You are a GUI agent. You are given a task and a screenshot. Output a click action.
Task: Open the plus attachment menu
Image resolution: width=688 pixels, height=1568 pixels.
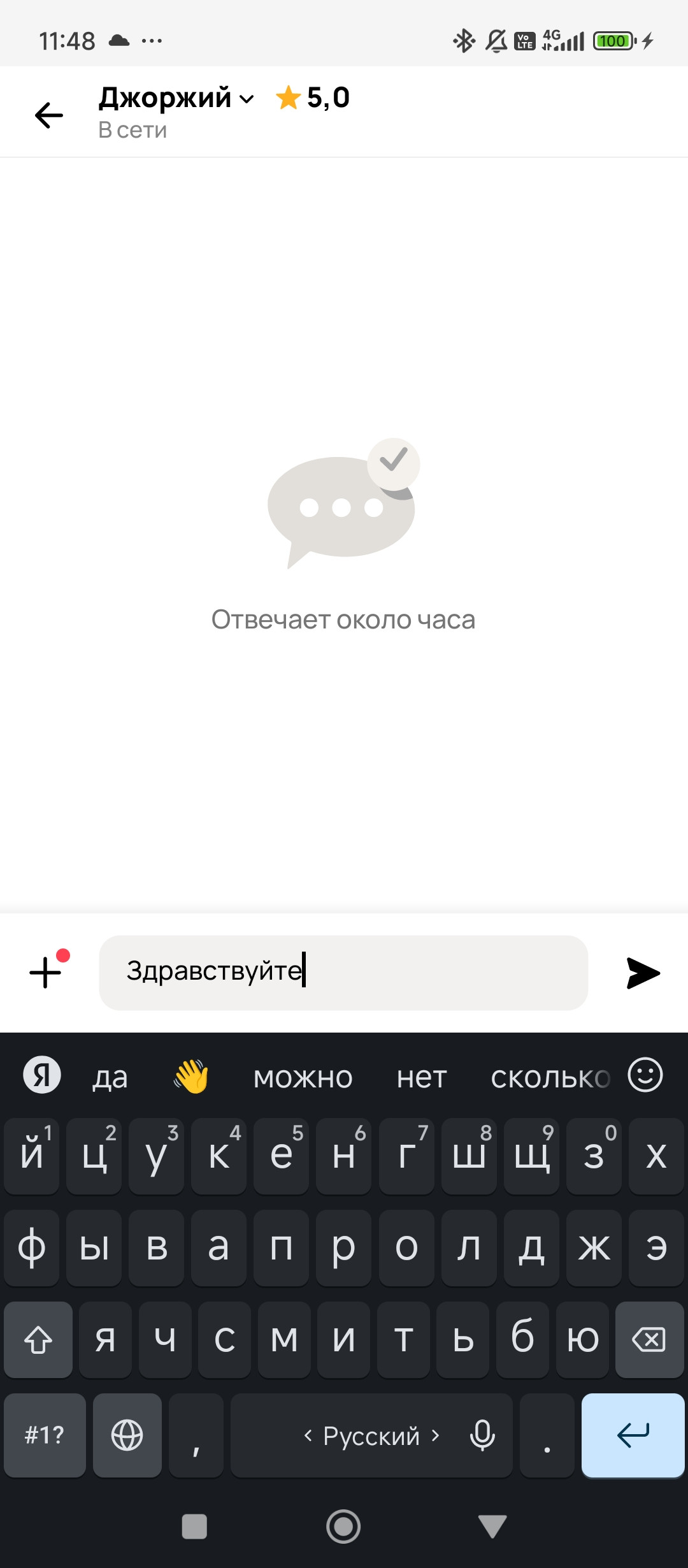click(46, 973)
